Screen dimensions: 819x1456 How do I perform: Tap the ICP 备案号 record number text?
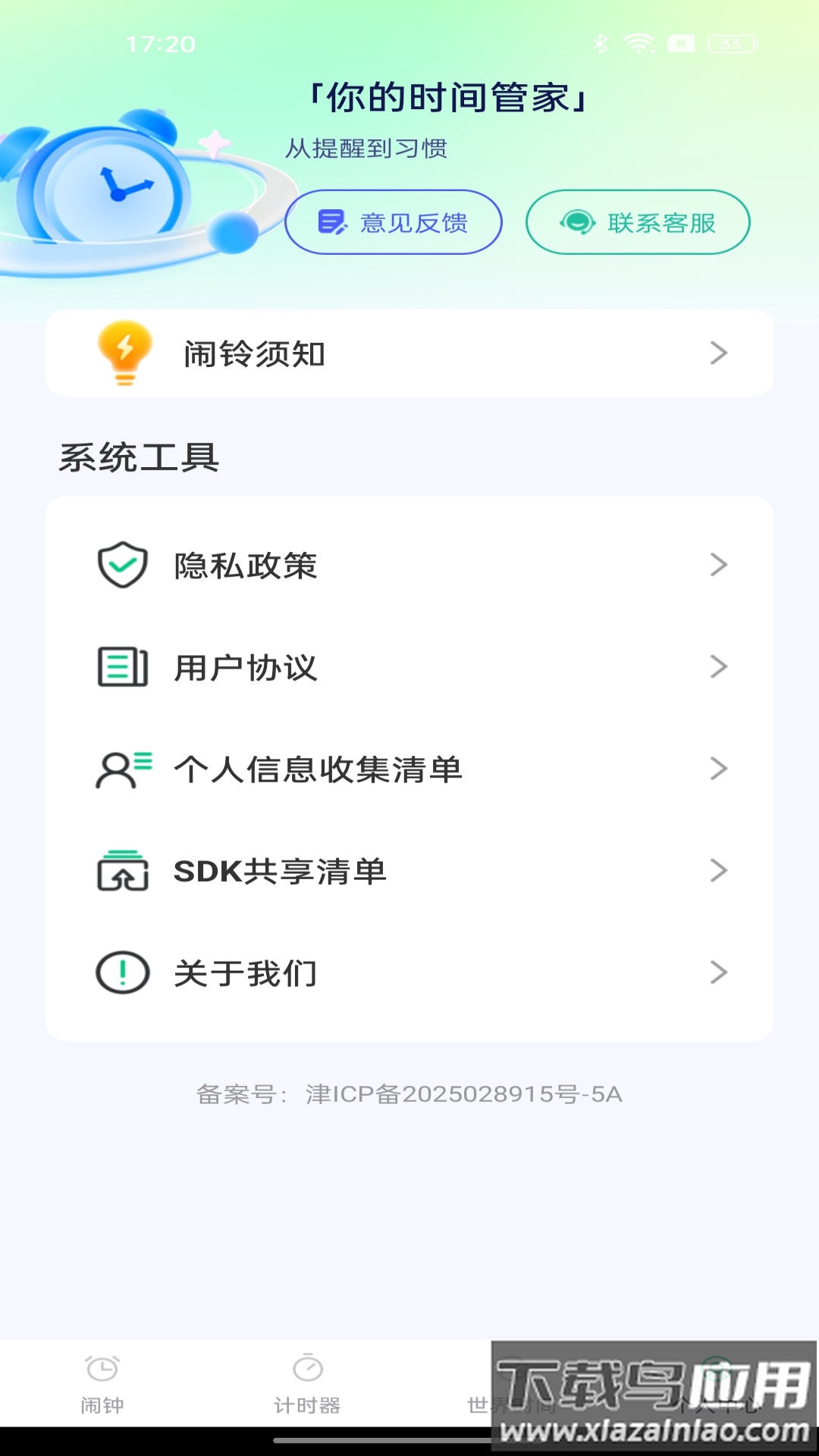[x=409, y=1094]
